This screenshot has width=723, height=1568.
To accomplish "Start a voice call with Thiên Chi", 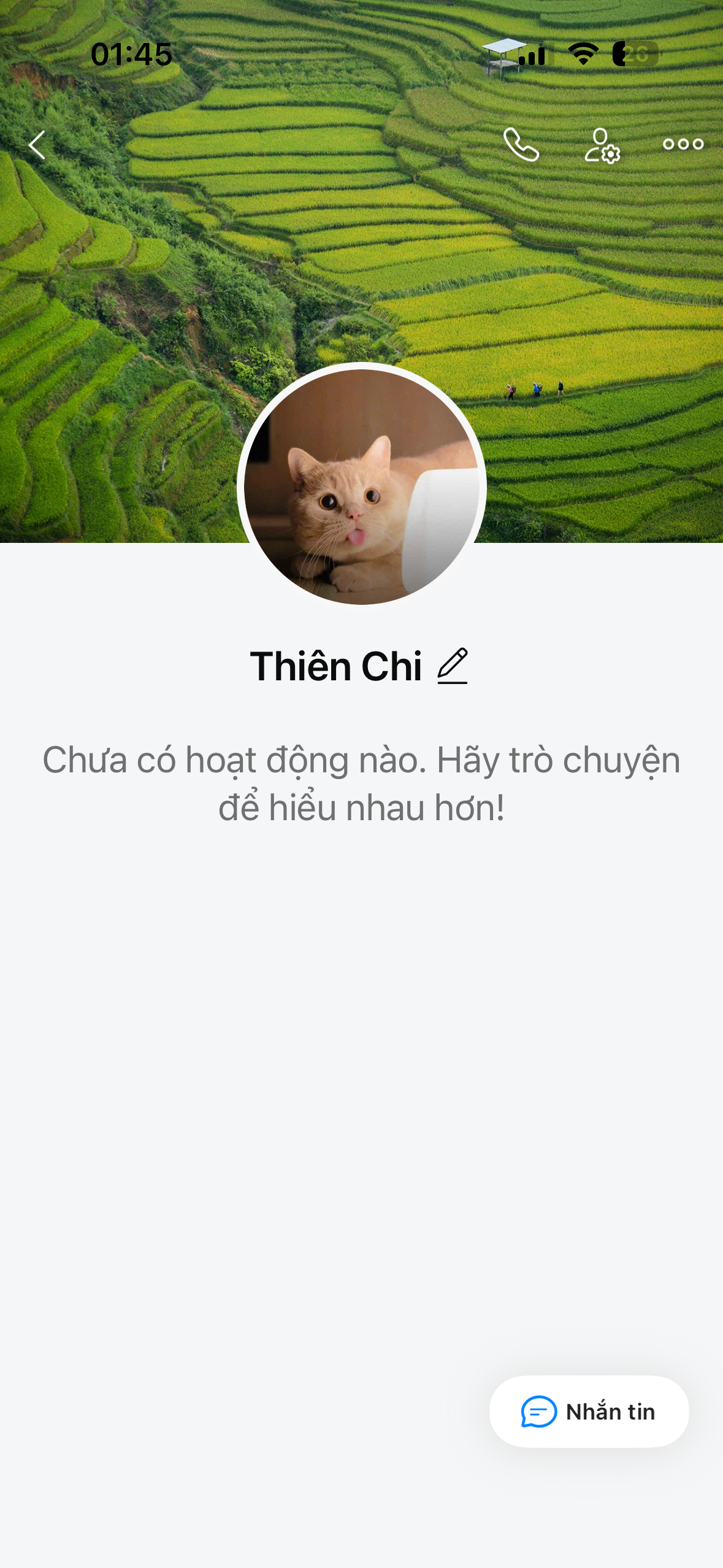I will 521,145.
